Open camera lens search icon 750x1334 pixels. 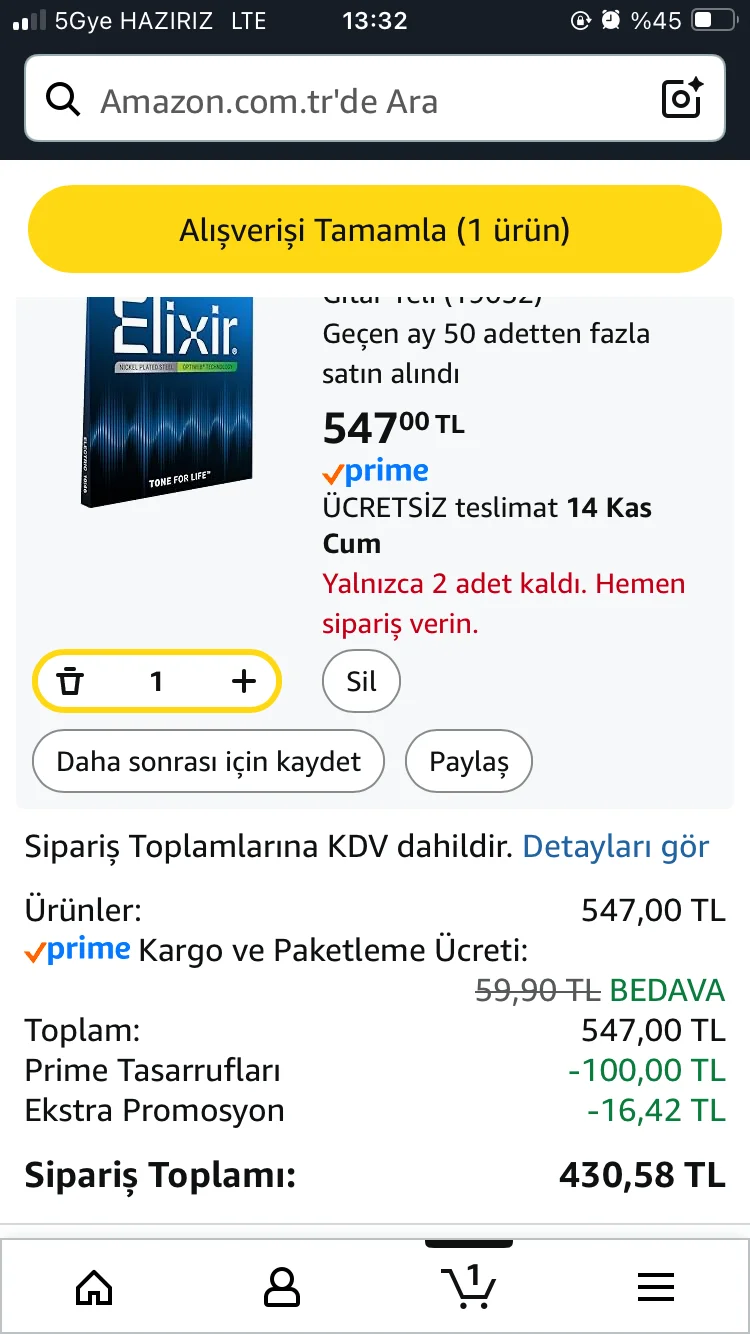[x=683, y=99]
